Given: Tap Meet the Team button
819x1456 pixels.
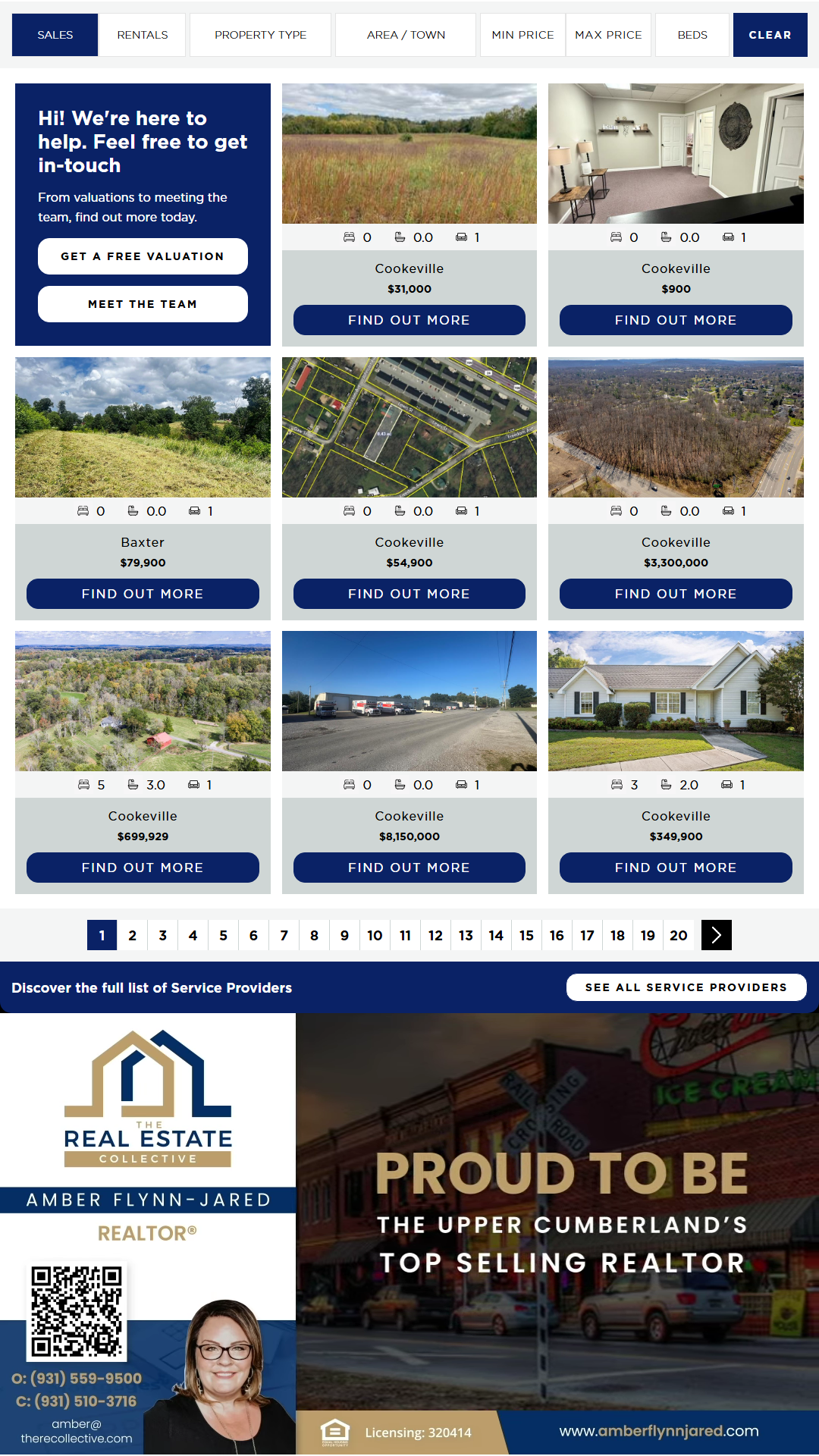Looking at the screenshot, I should (x=143, y=304).
